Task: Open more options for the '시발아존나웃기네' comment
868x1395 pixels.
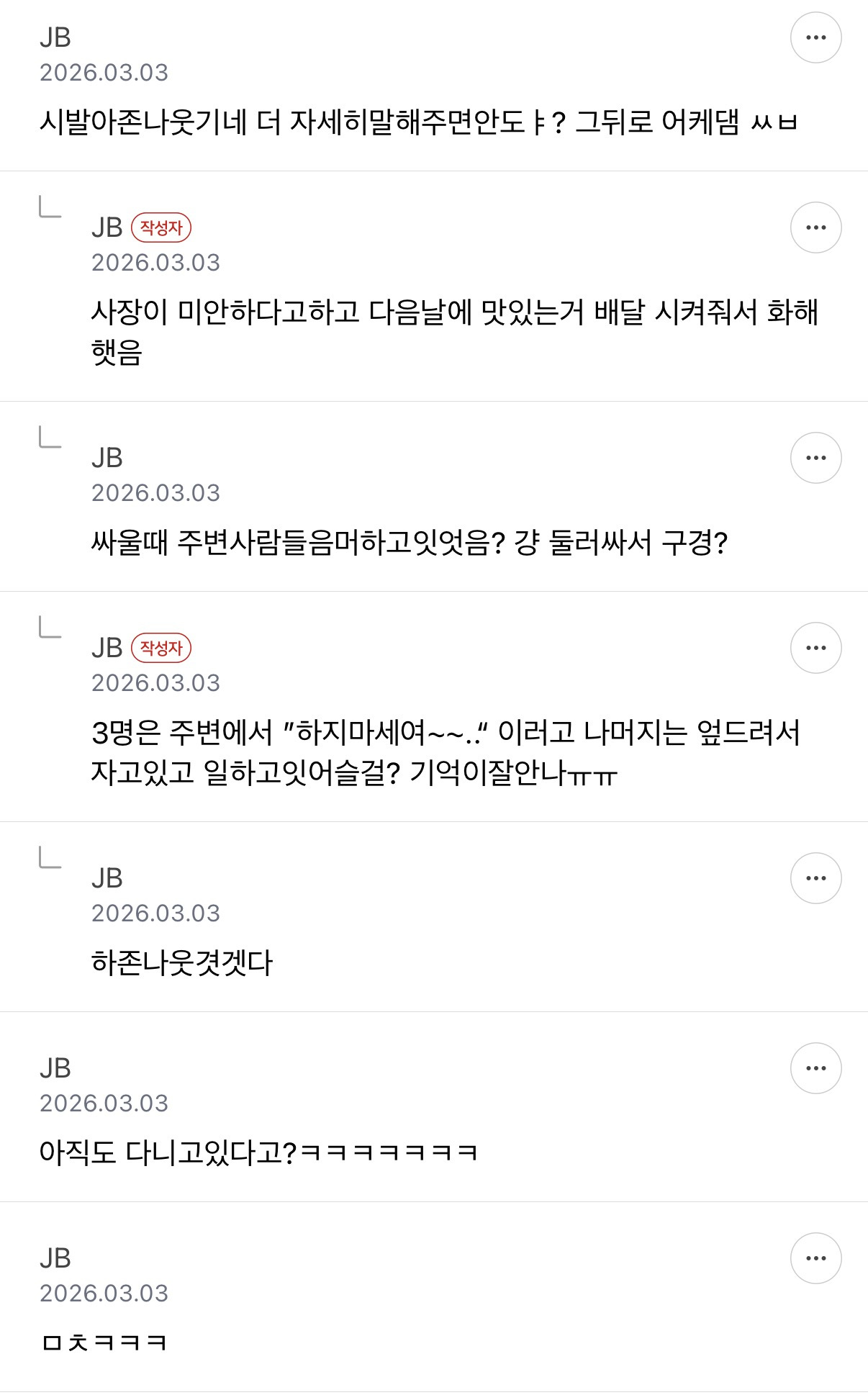Action: (x=815, y=37)
